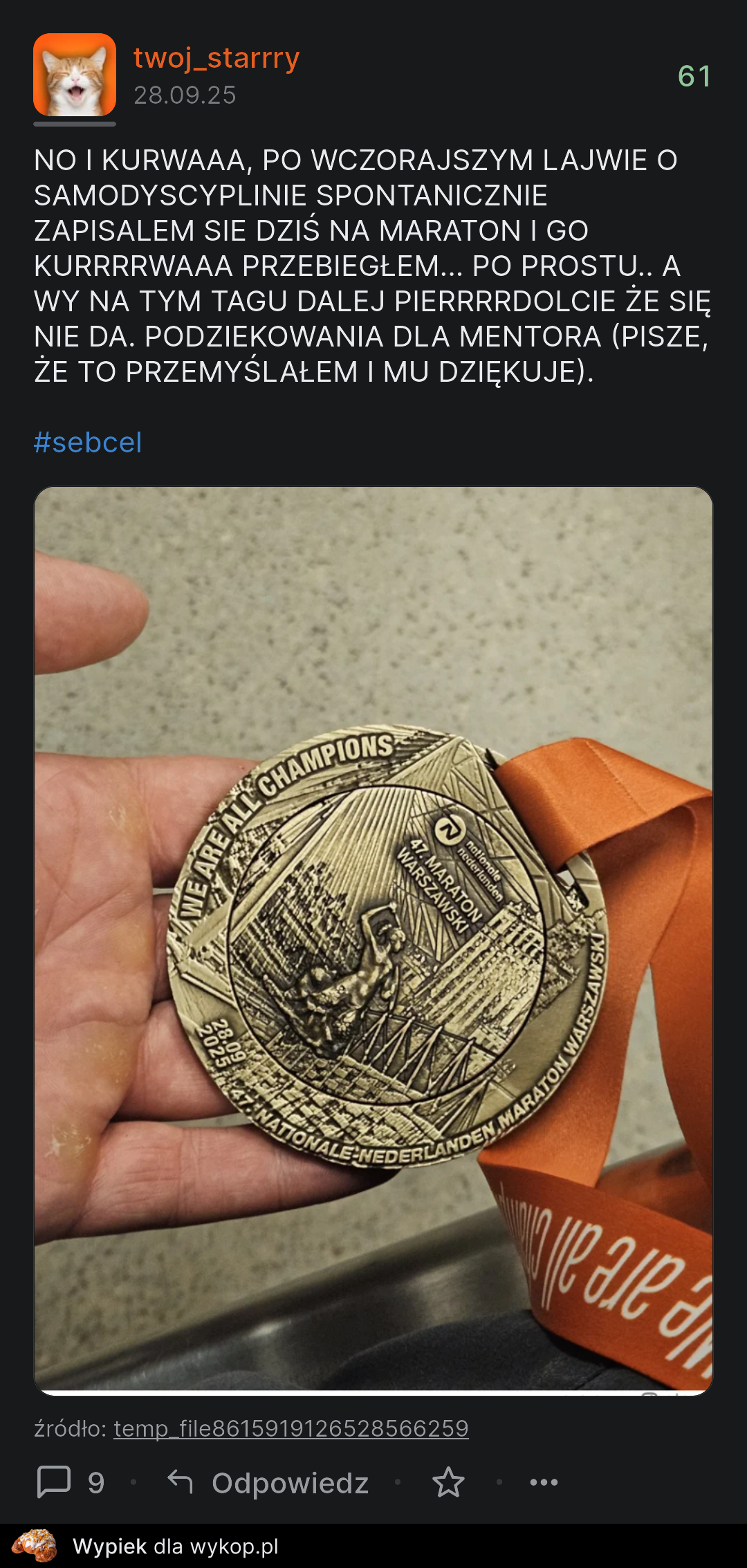Open the source link temp_file8615919126528566259
The width and height of the screenshot is (747, 1568).
pos(290,1428)
